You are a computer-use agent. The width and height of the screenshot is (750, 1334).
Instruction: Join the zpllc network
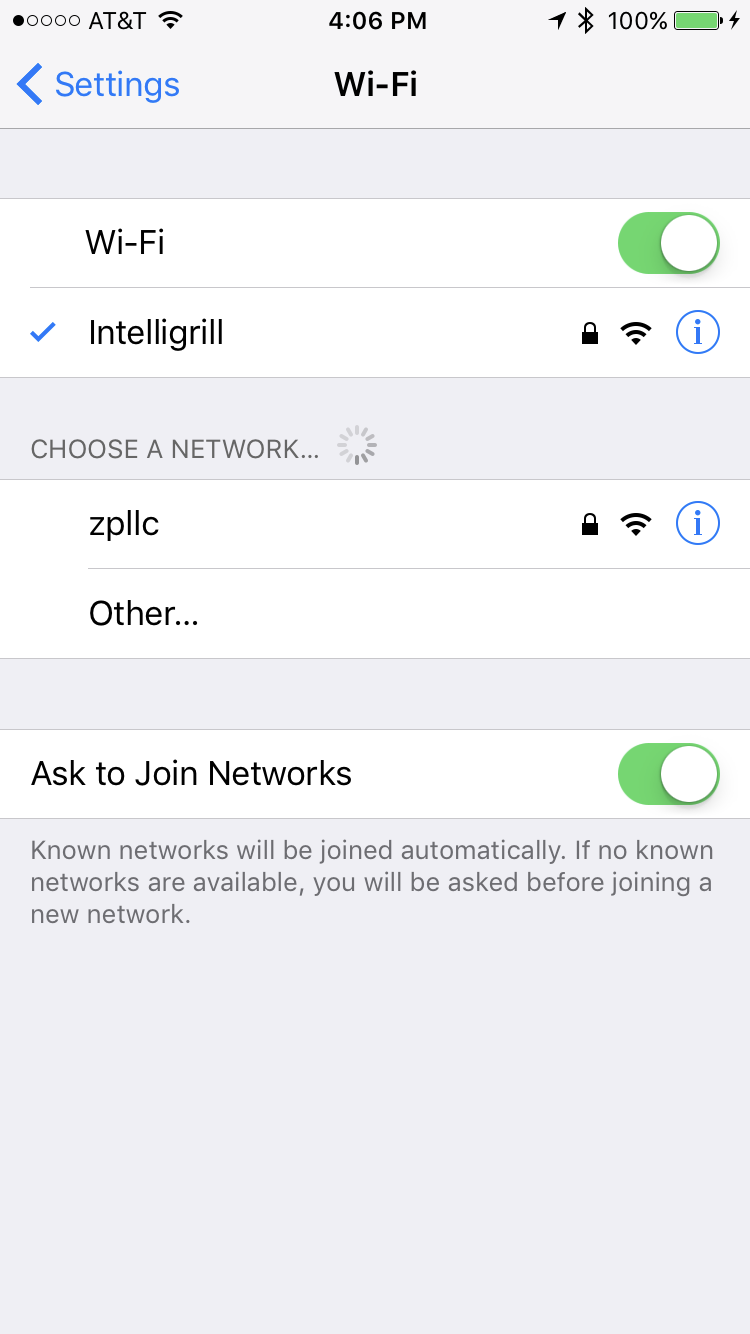[x=300, y=524]
